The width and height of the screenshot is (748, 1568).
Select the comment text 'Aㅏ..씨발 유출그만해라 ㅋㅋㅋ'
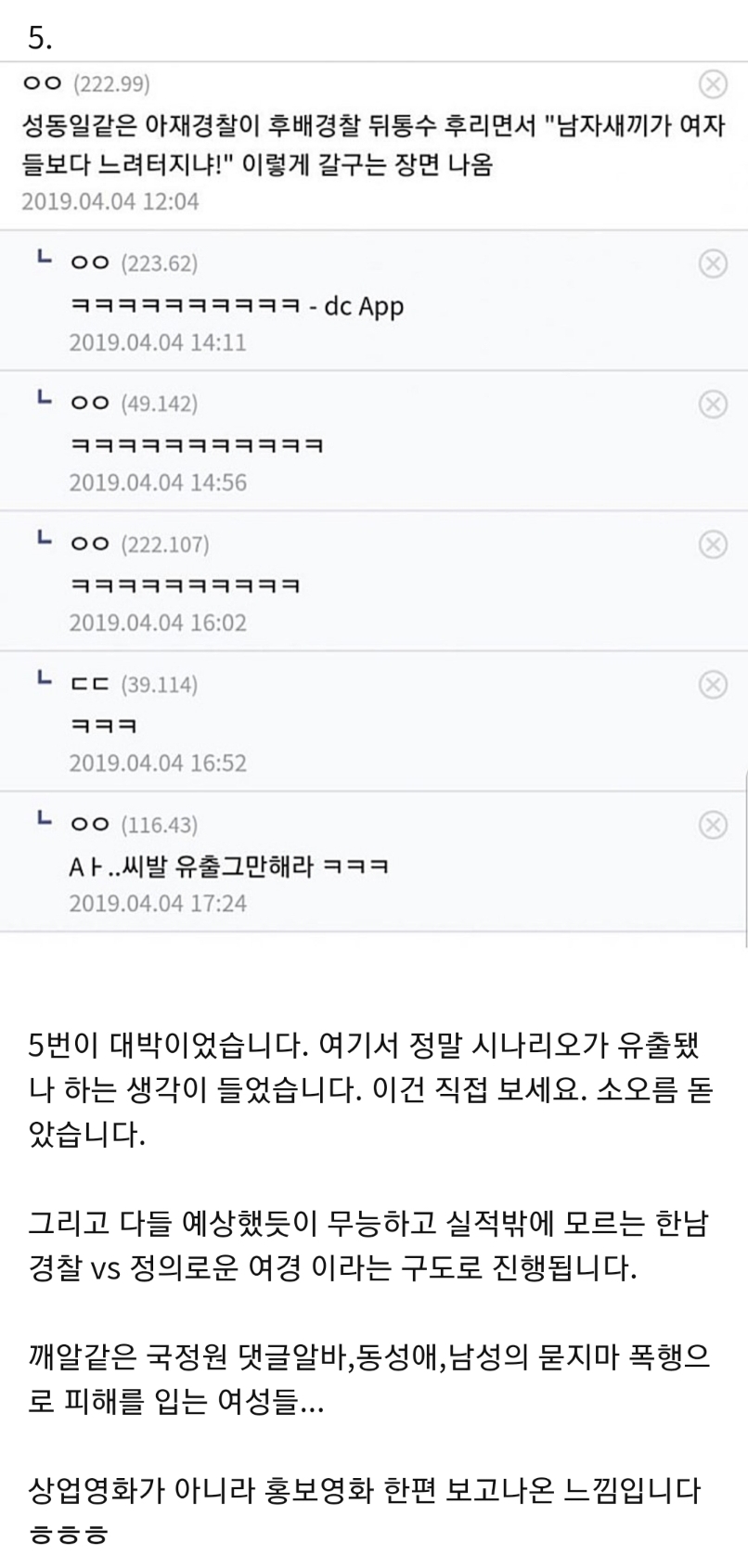[x=232, y=865]
